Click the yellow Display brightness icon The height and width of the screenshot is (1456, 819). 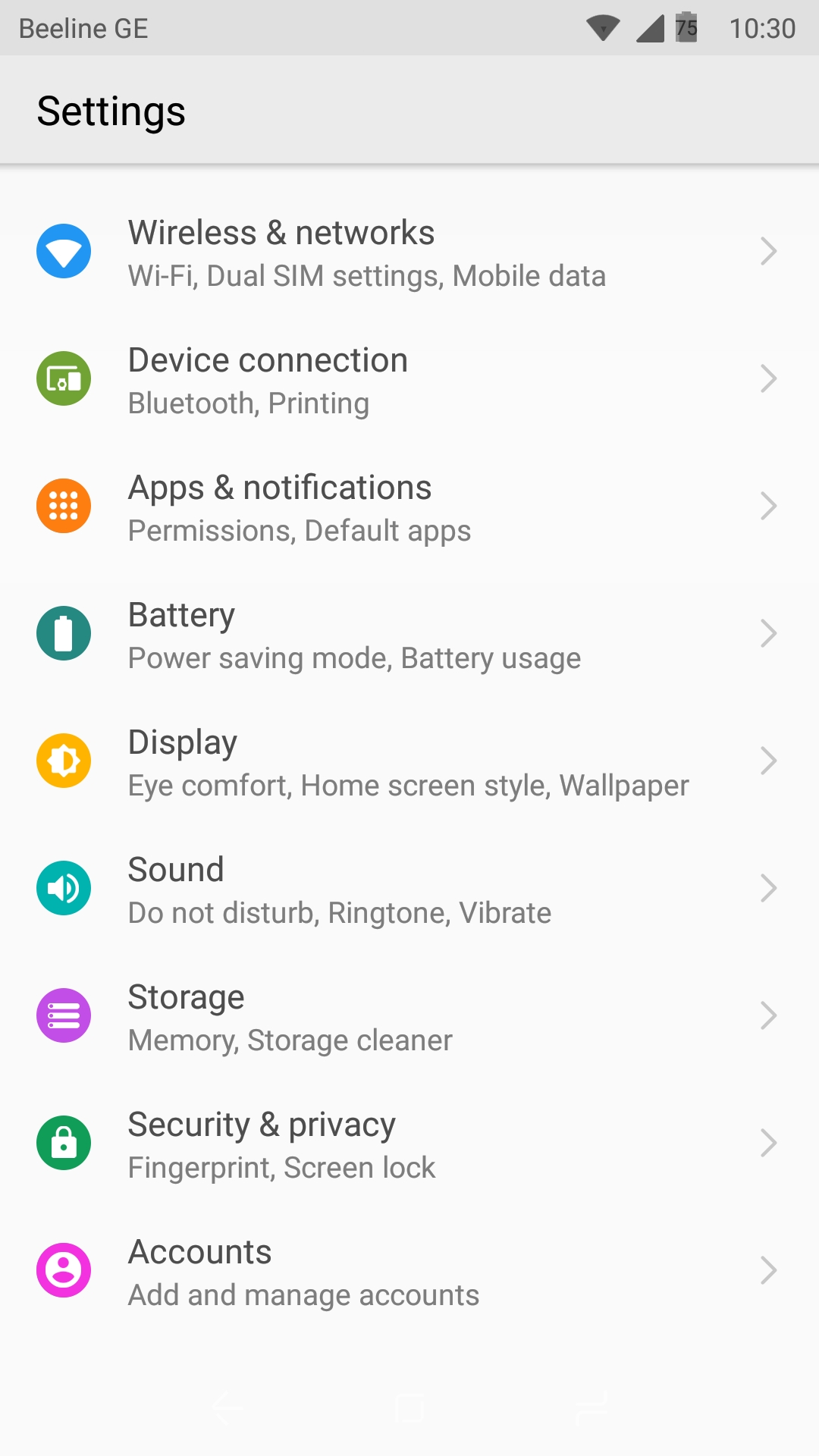pos(64,760)
